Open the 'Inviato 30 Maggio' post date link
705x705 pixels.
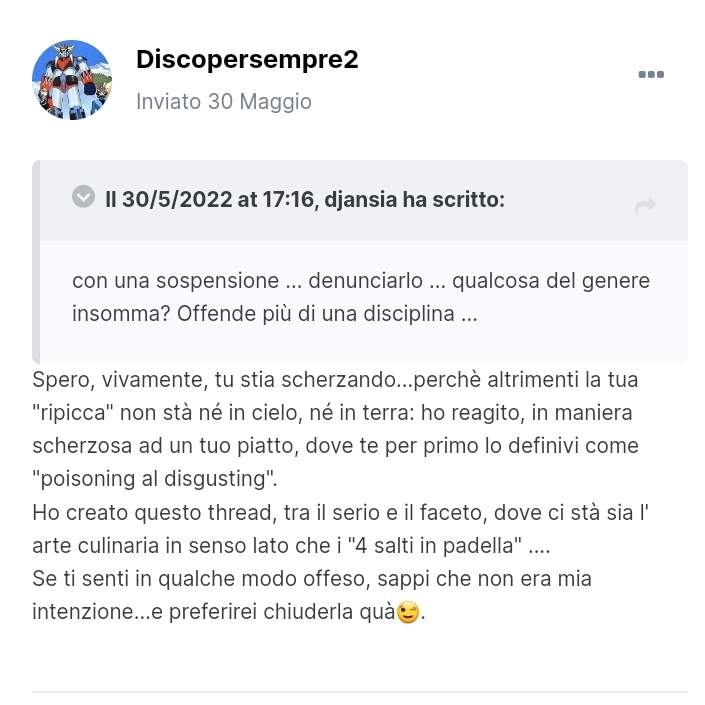pos(224,102)
